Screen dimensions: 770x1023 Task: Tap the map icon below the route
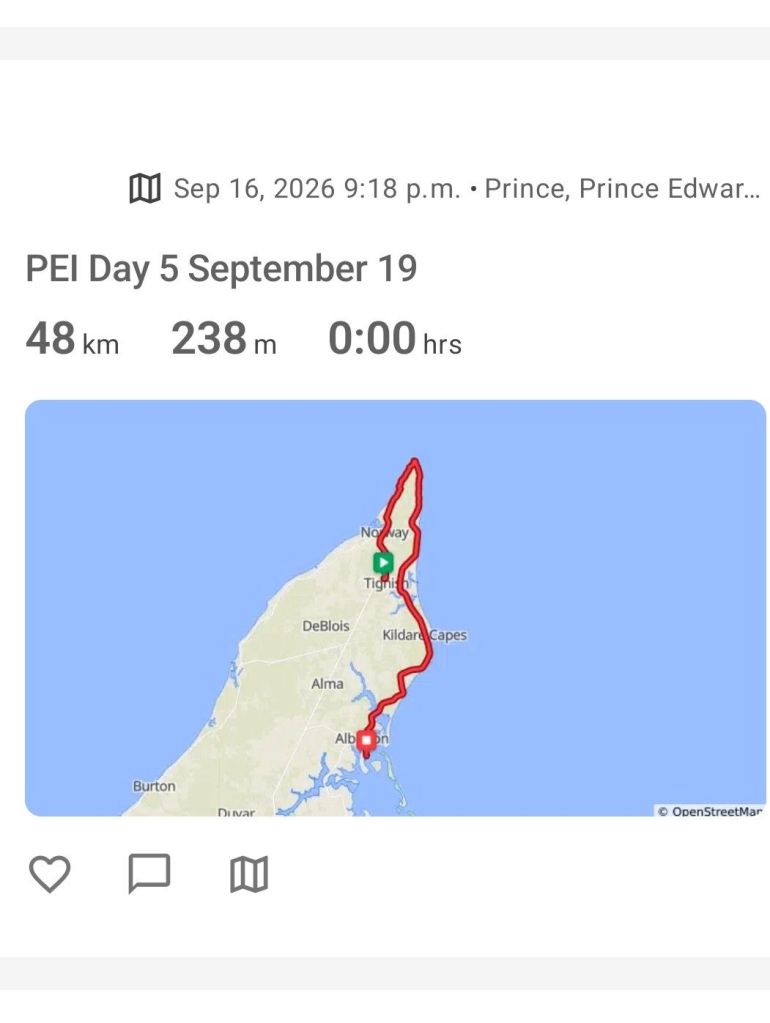(249, 874)
